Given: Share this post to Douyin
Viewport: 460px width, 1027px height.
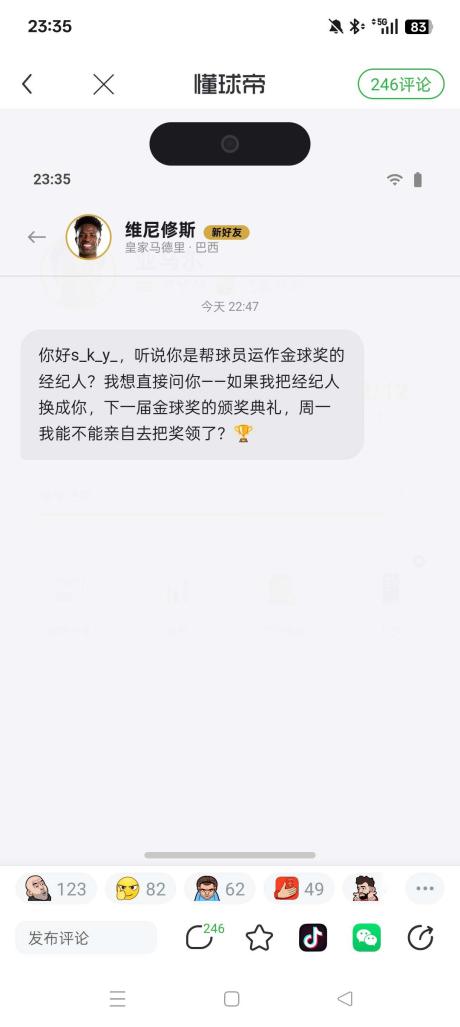Looking at the screenshot, I should (313, 938).
